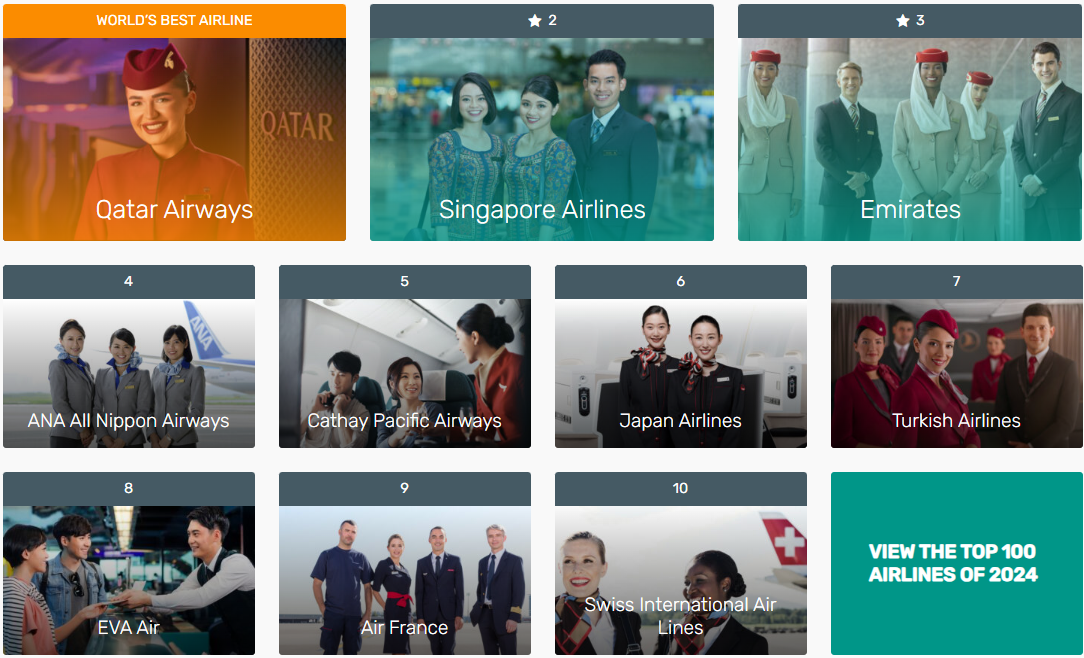The height and width of the screenshot is (658, 1084).
Task: View Cathay Pacific Airways details
Action: click(x=404, y=372)
